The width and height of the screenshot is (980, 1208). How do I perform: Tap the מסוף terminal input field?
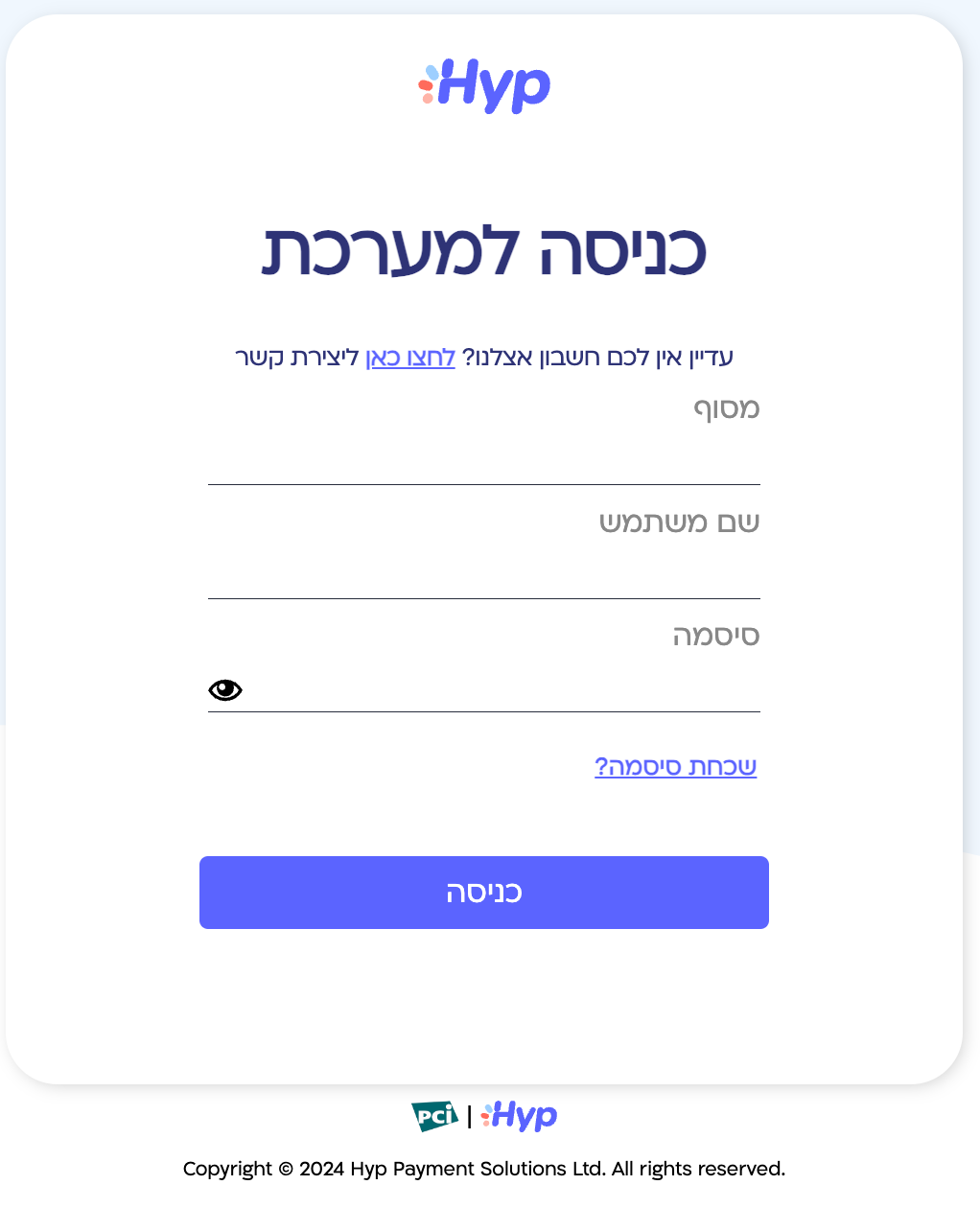pyautogui.click(x=483, y=460)
